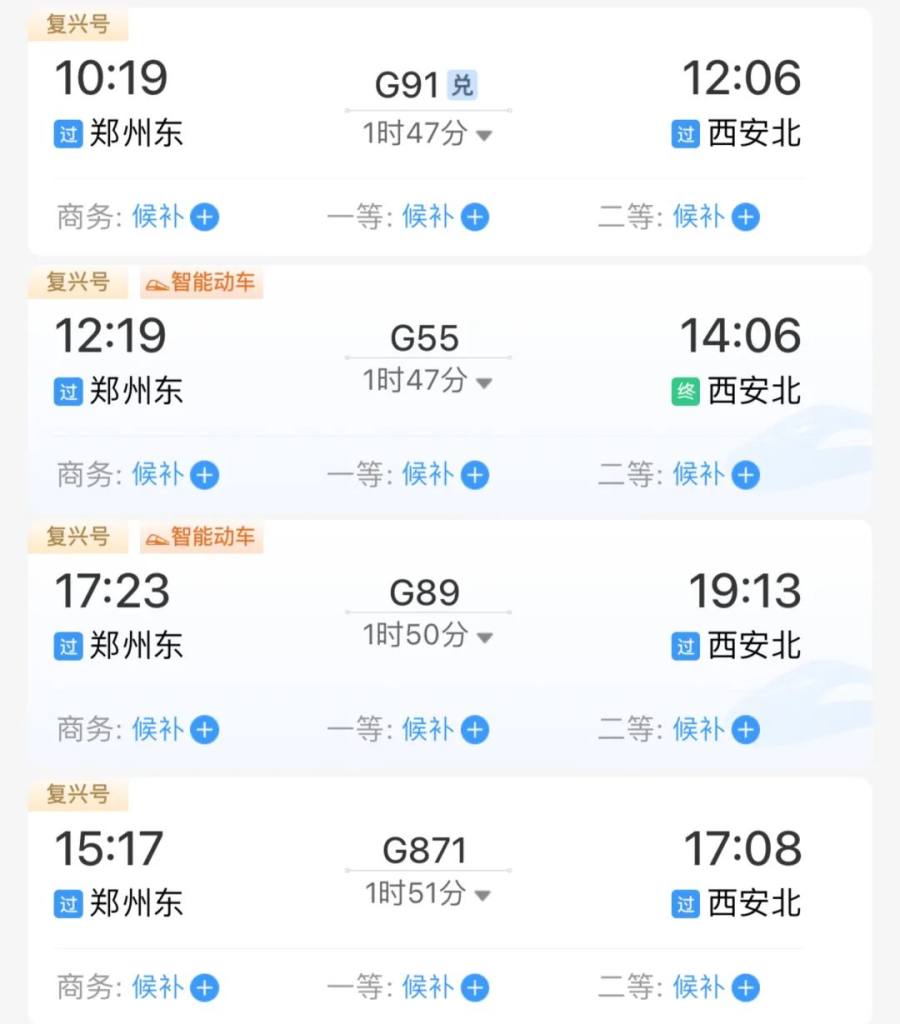Add 二等 候补 for train G55
This screenshot has height=1024, width=900.
[x=745, y=475]
